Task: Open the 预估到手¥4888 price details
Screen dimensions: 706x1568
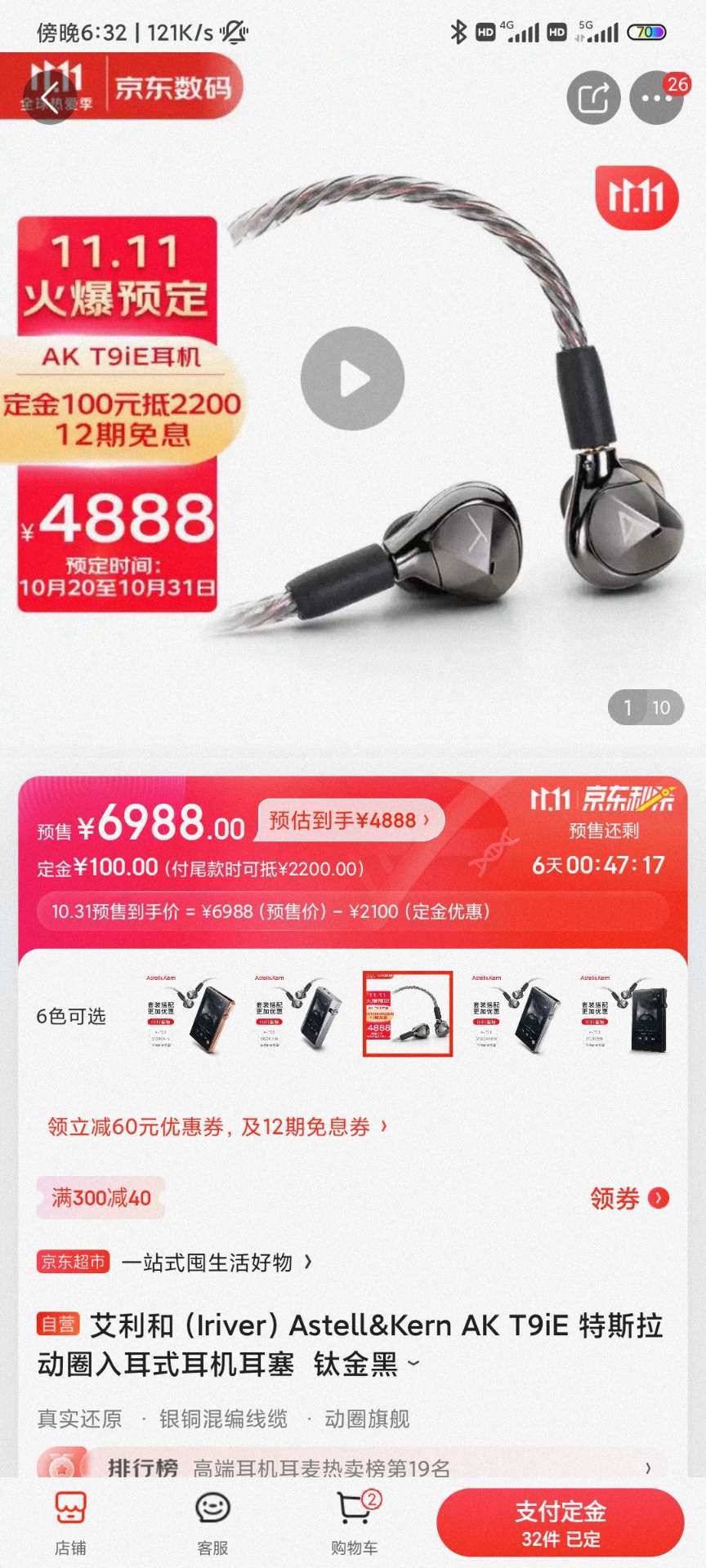Action: pyautogui.click(x=351, y=820)
